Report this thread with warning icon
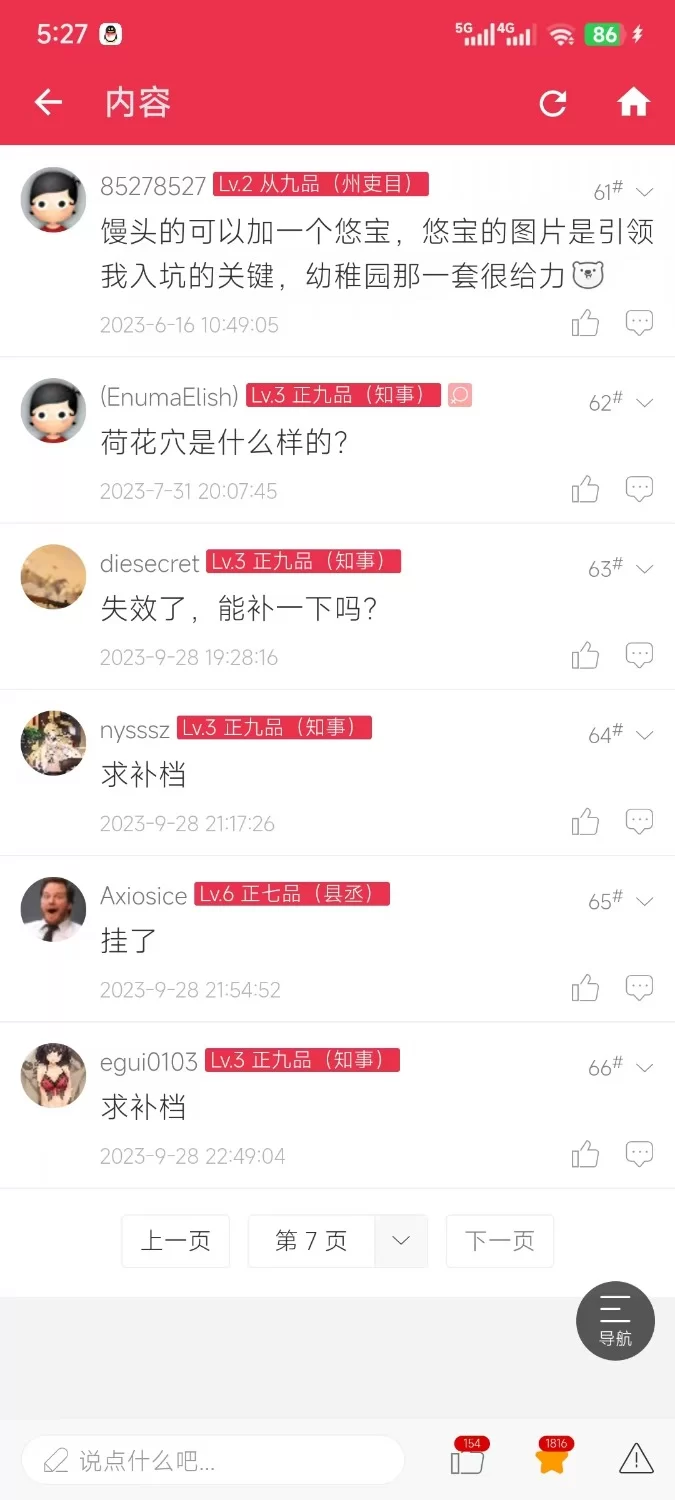The width and height of the screenshot is (675, 1500). pyautogui.click(x=636, y=1460)
